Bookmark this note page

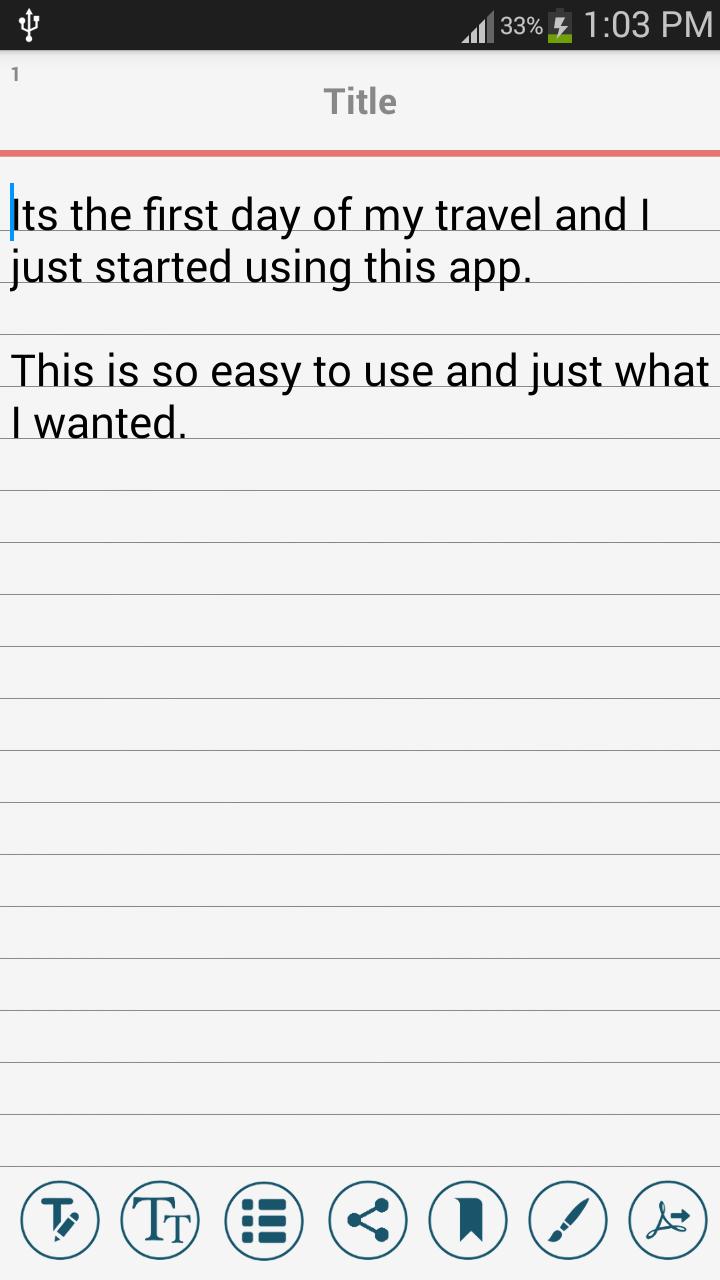[x=468, y=1221]
